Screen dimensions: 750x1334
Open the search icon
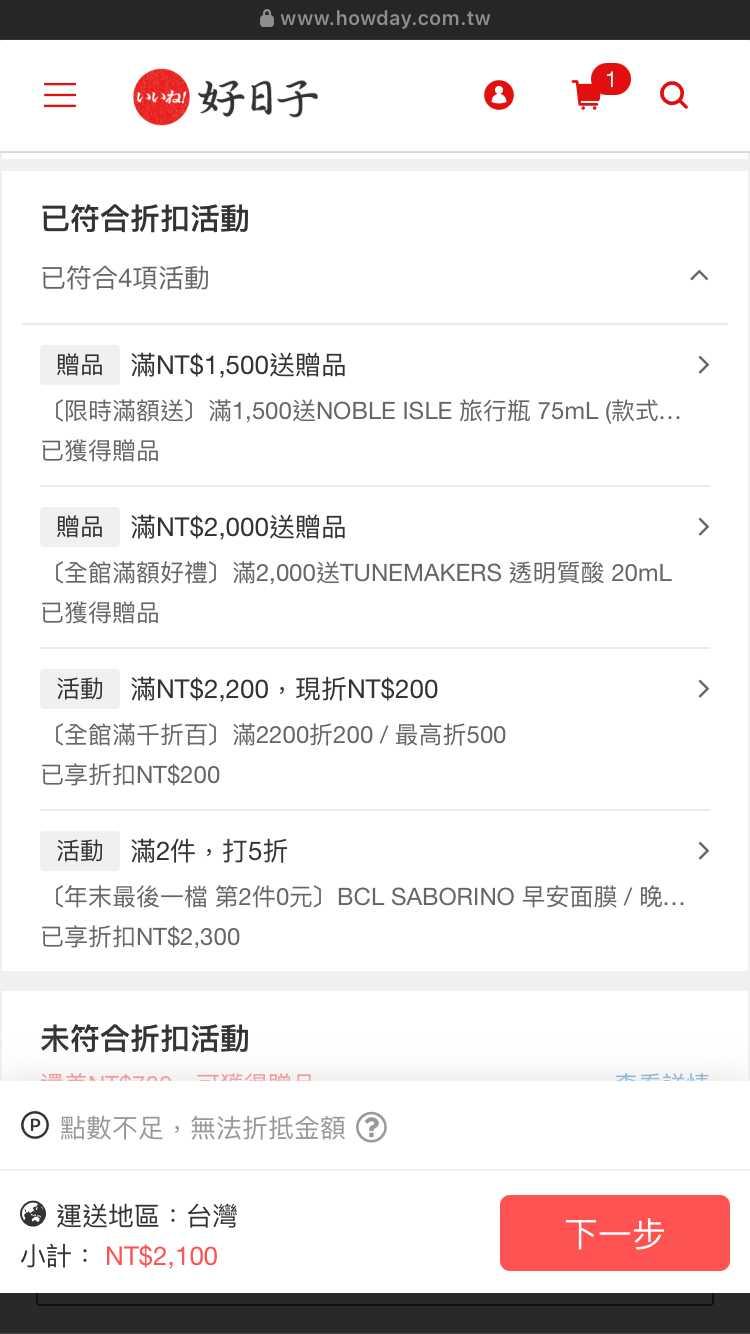[674, 96]
